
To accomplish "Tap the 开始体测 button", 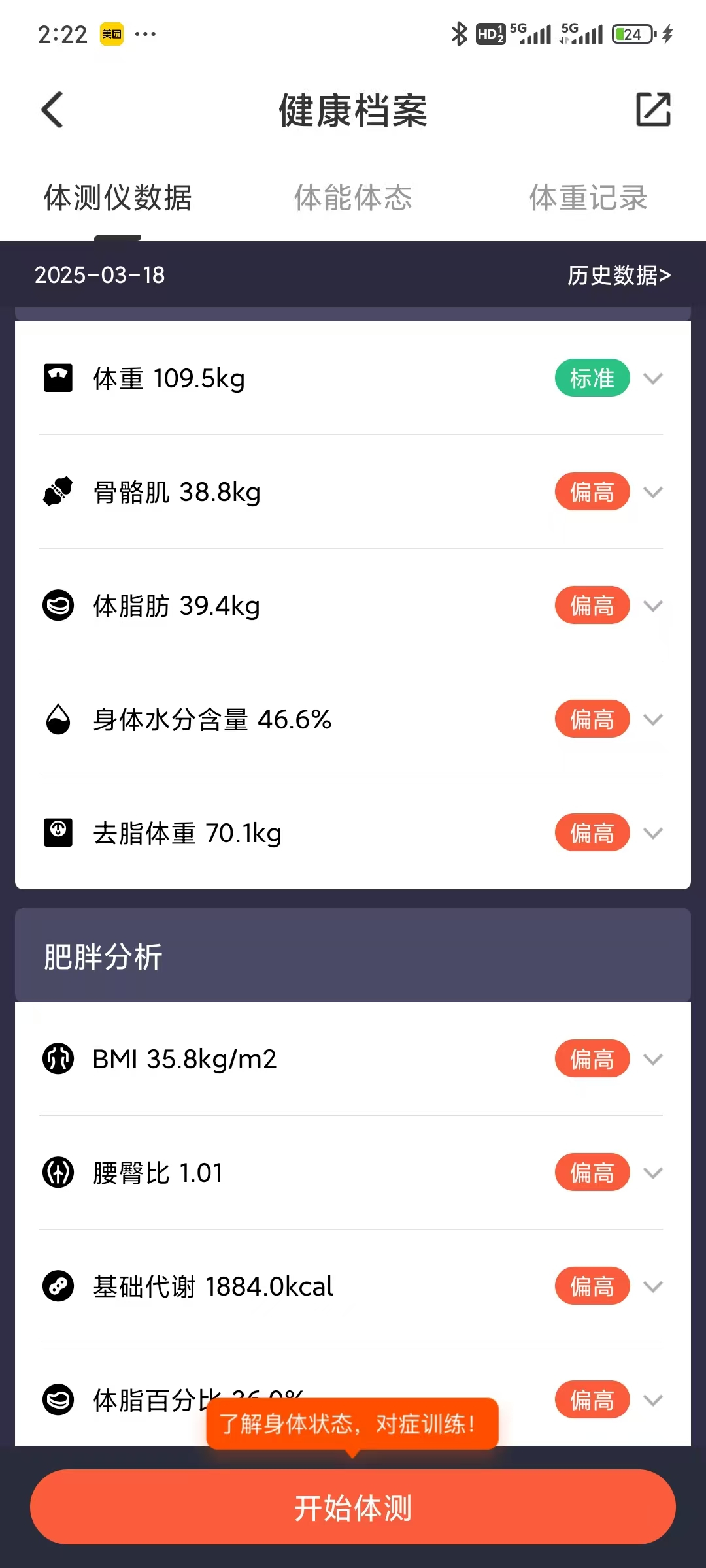I will click(353, 1507).
